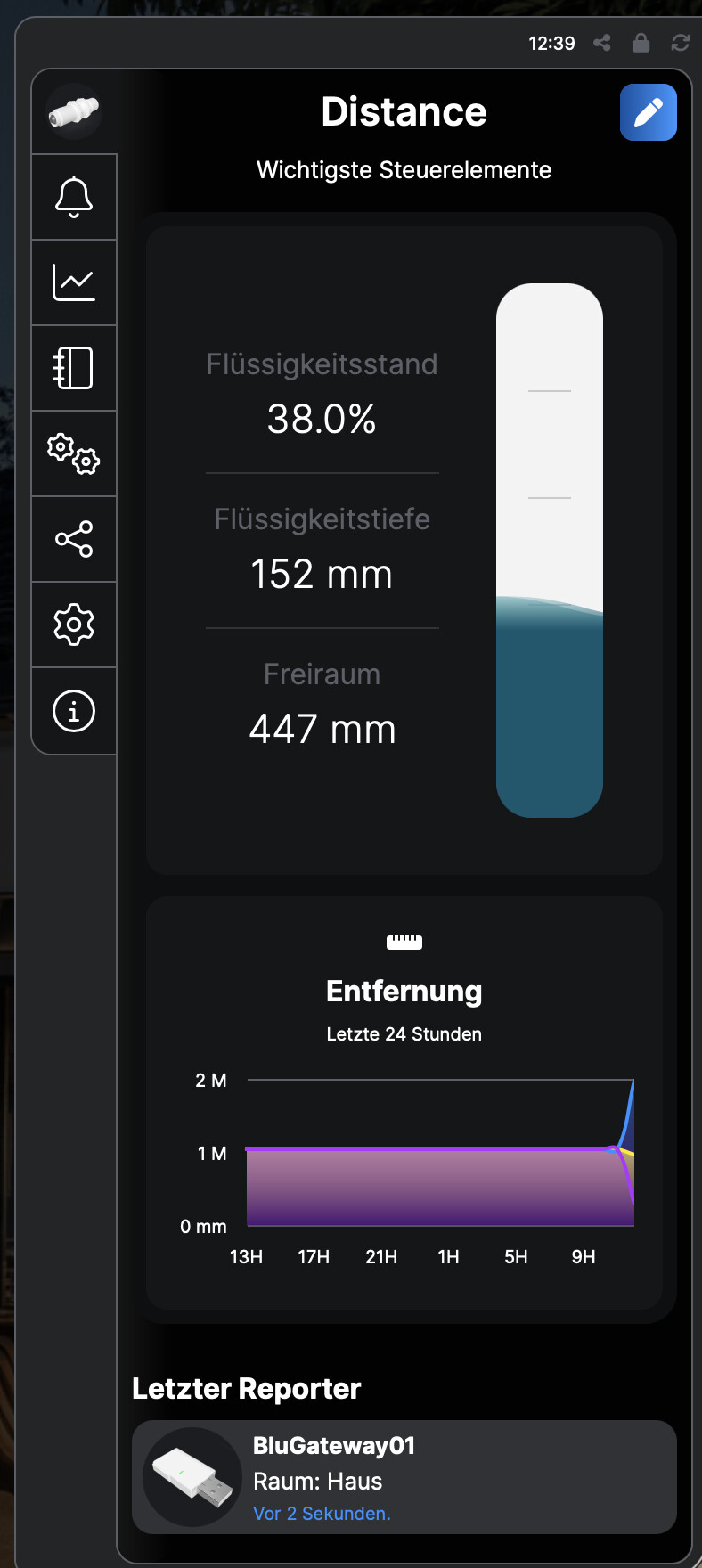The image size is (702, 1568).
Task: Switch to the chart statistics tab
Action: point(74,282)
